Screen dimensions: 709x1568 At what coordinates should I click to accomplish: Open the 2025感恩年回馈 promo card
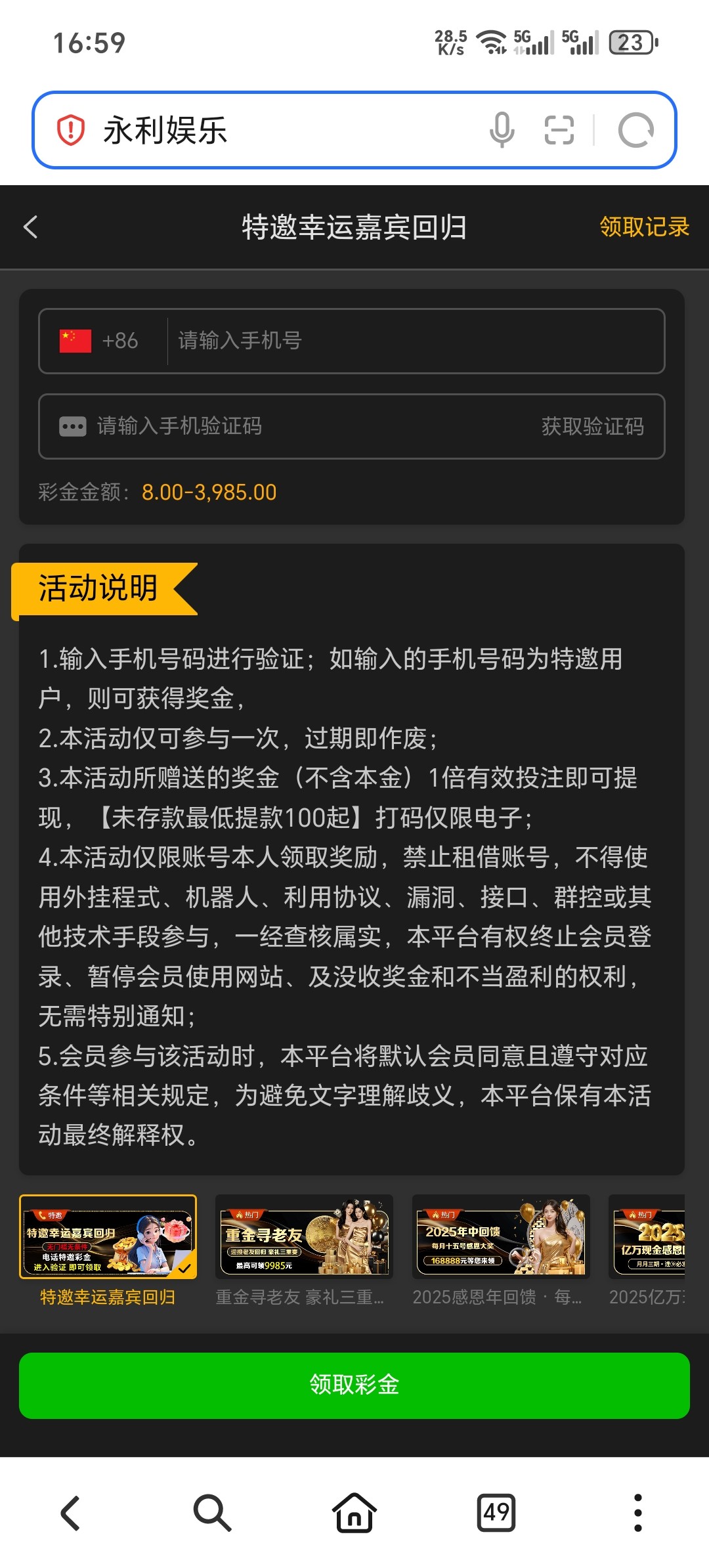coord(500,1236)
